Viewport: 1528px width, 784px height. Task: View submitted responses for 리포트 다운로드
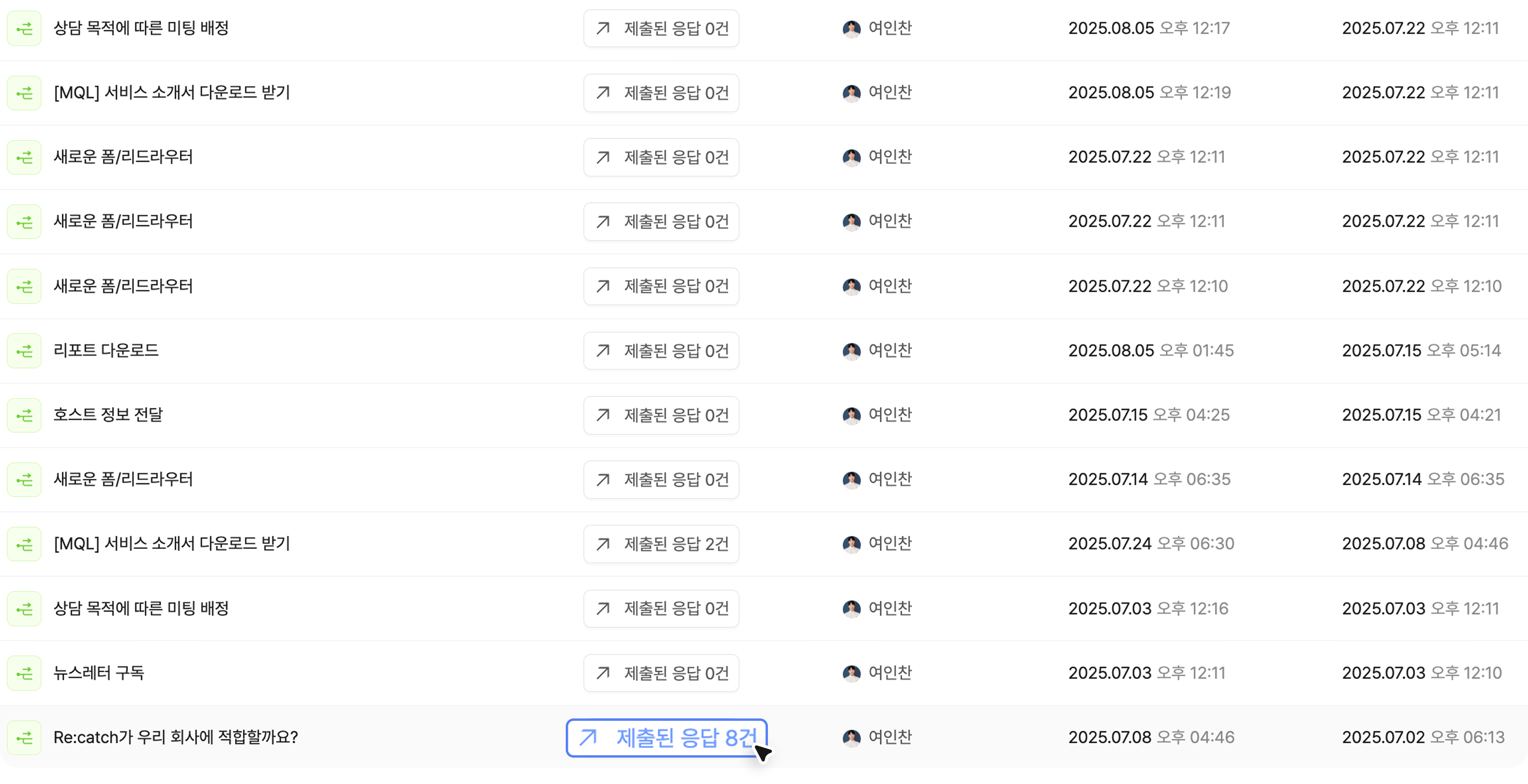(661, 351)
